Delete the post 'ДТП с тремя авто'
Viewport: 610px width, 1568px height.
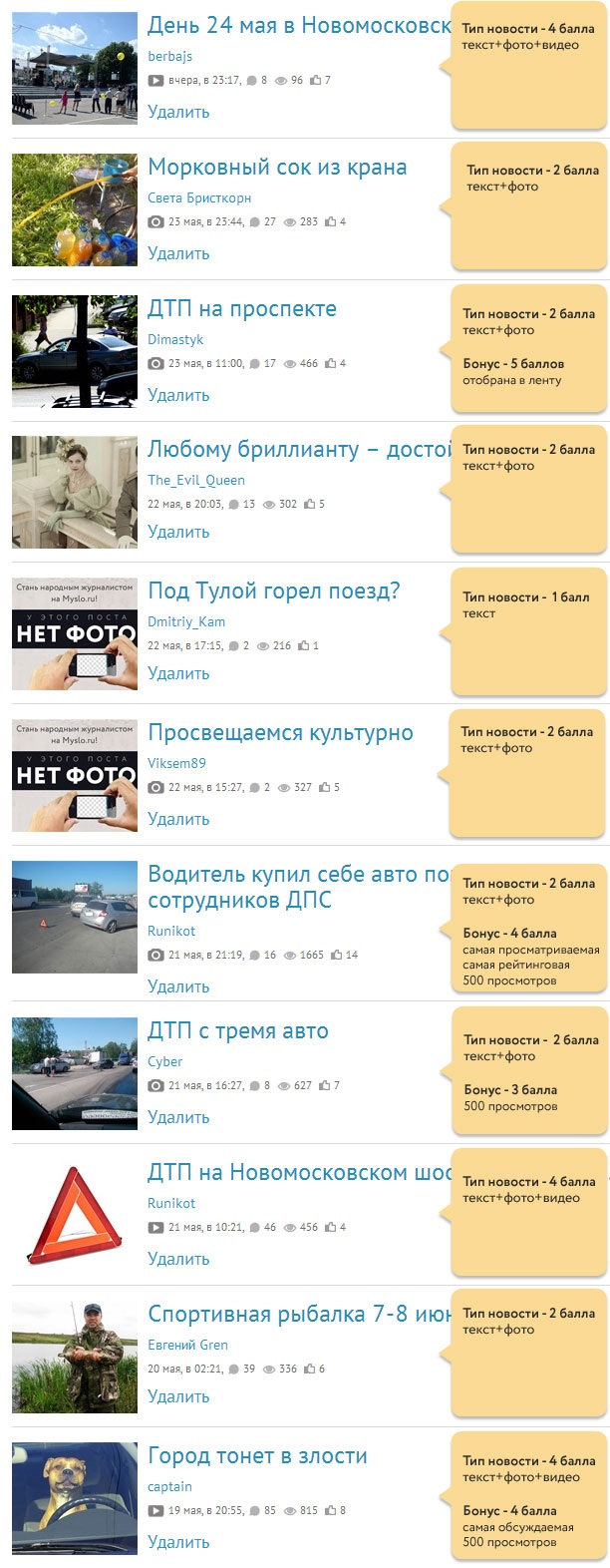click(178, 1117)
